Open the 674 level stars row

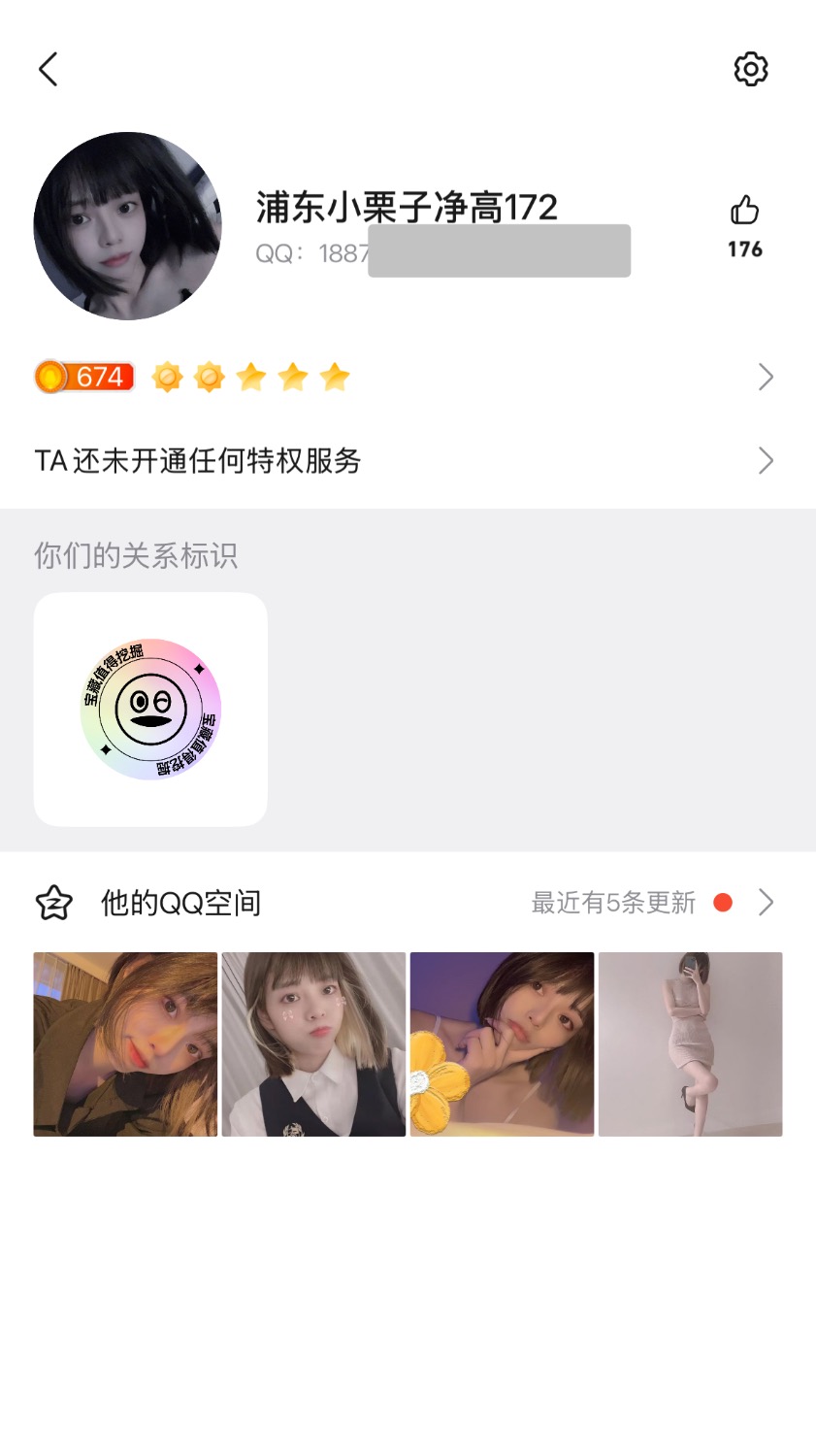coord(408,377)
